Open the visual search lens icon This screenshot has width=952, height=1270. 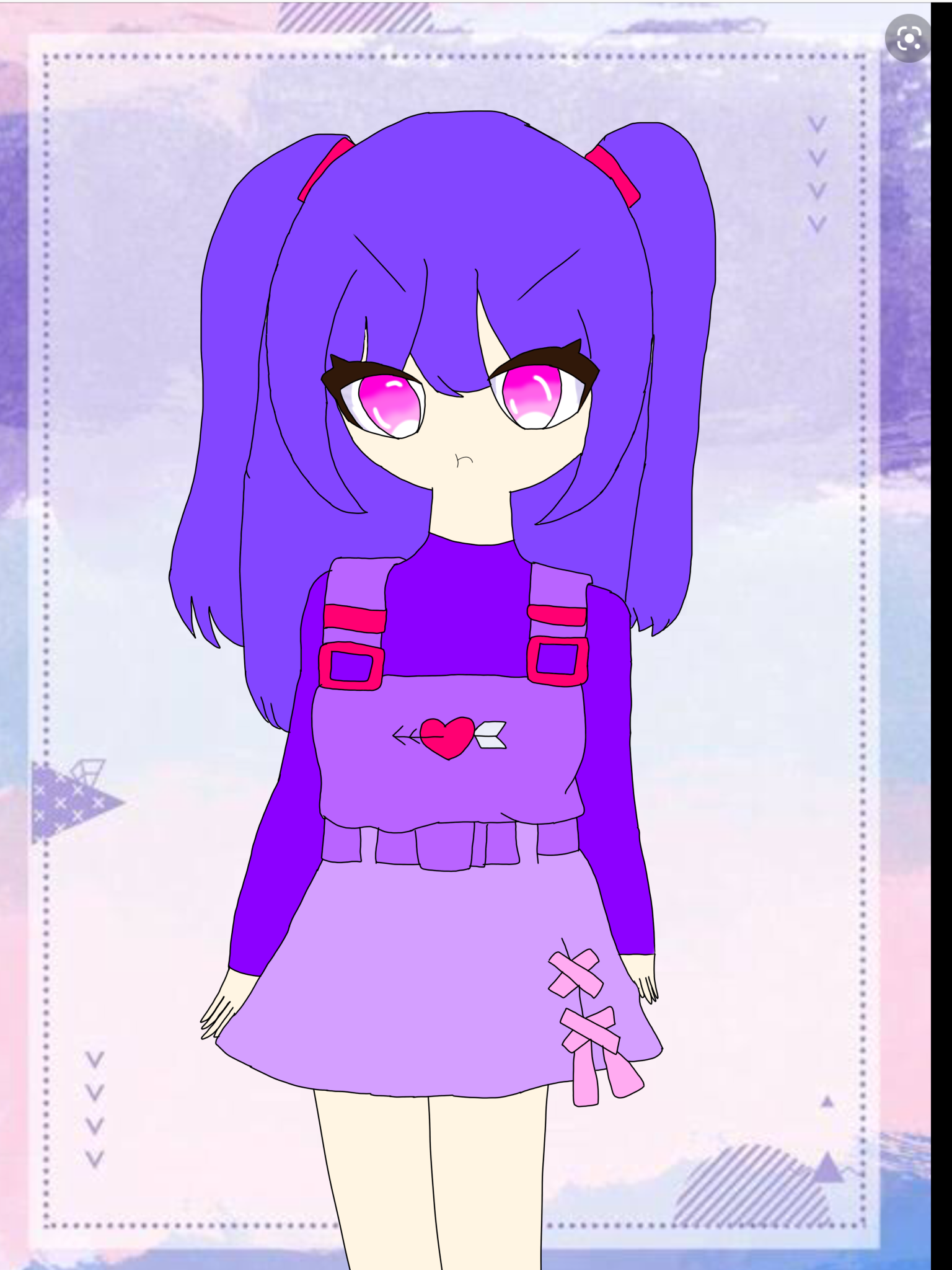point(908,39)
